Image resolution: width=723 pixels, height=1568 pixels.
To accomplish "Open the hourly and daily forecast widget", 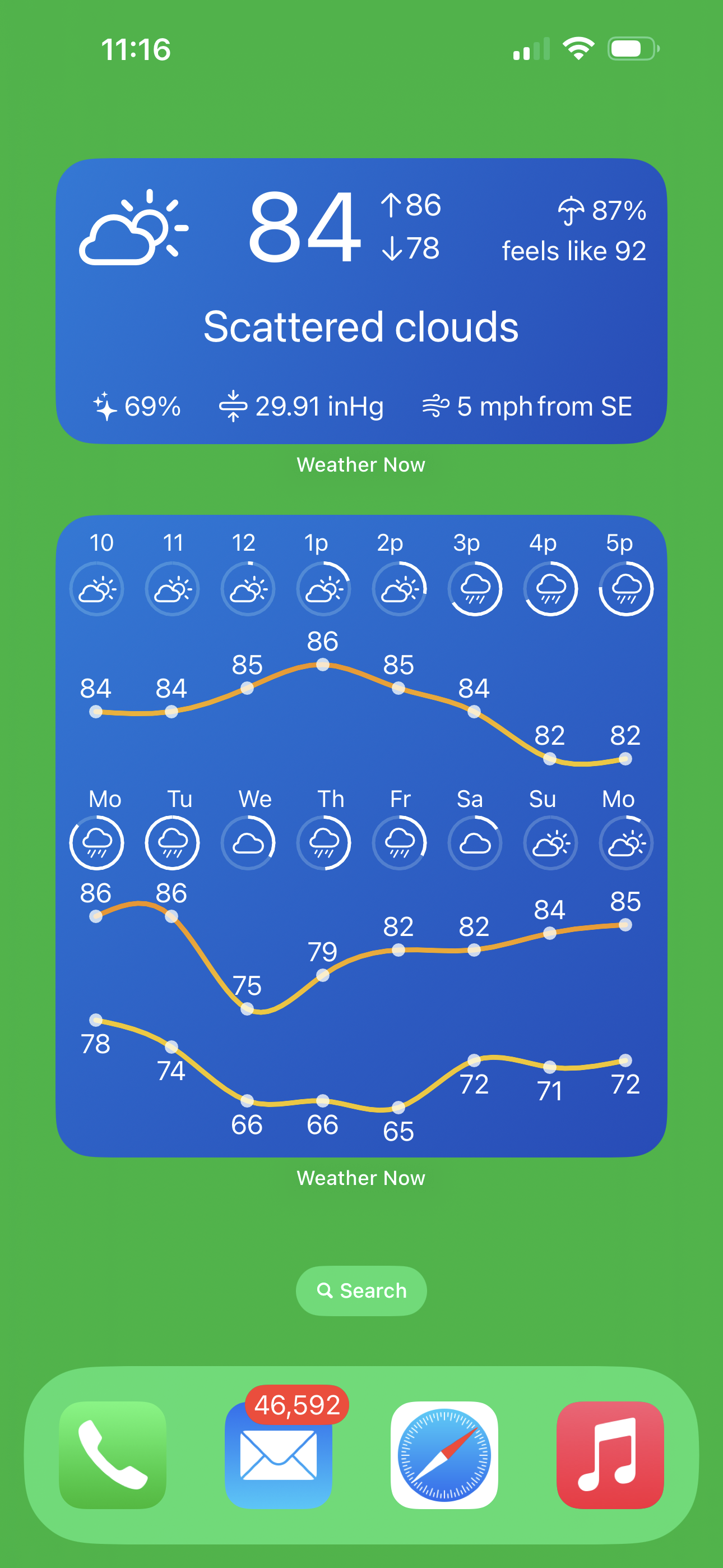I will tap(361, 835).
